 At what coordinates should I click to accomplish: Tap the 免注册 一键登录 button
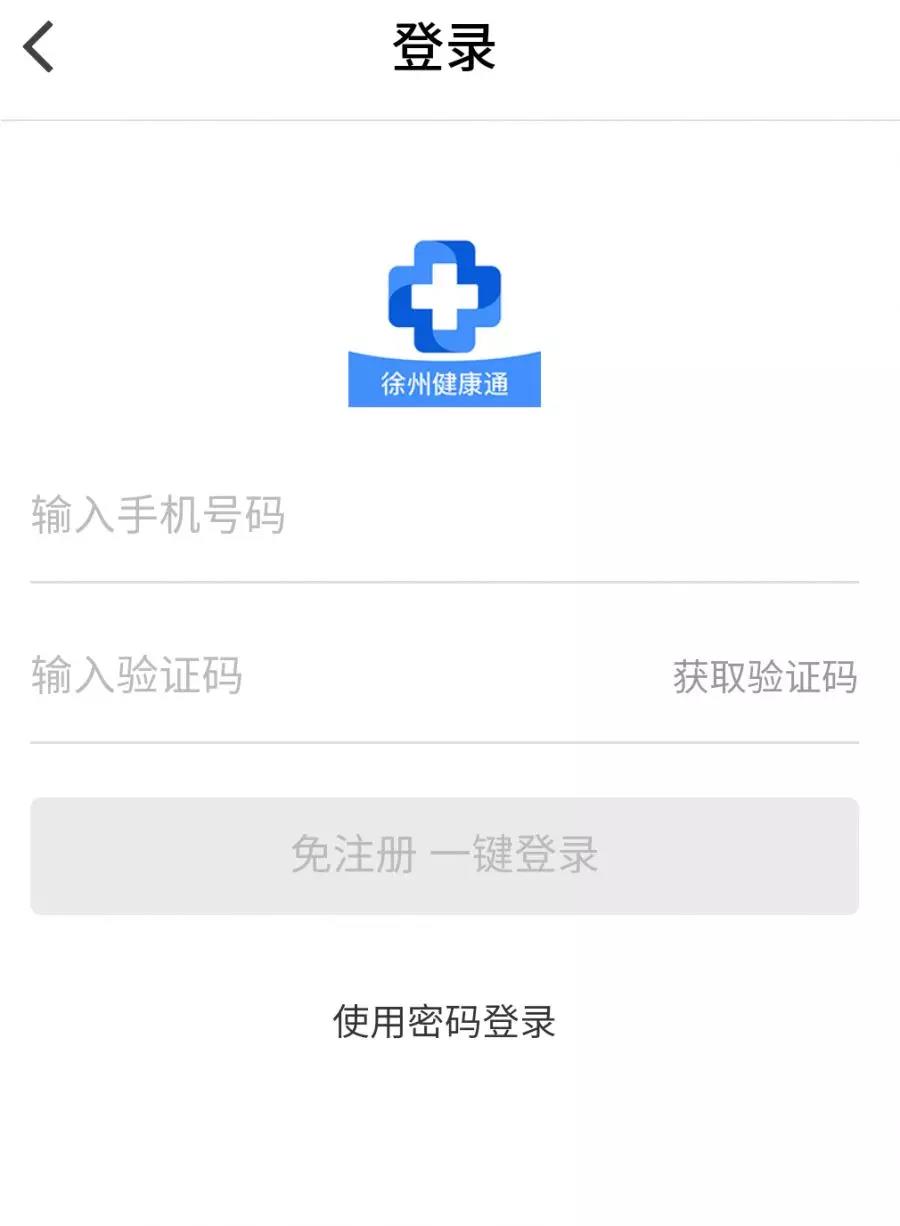pyautogui.click(x=444, y=856)
